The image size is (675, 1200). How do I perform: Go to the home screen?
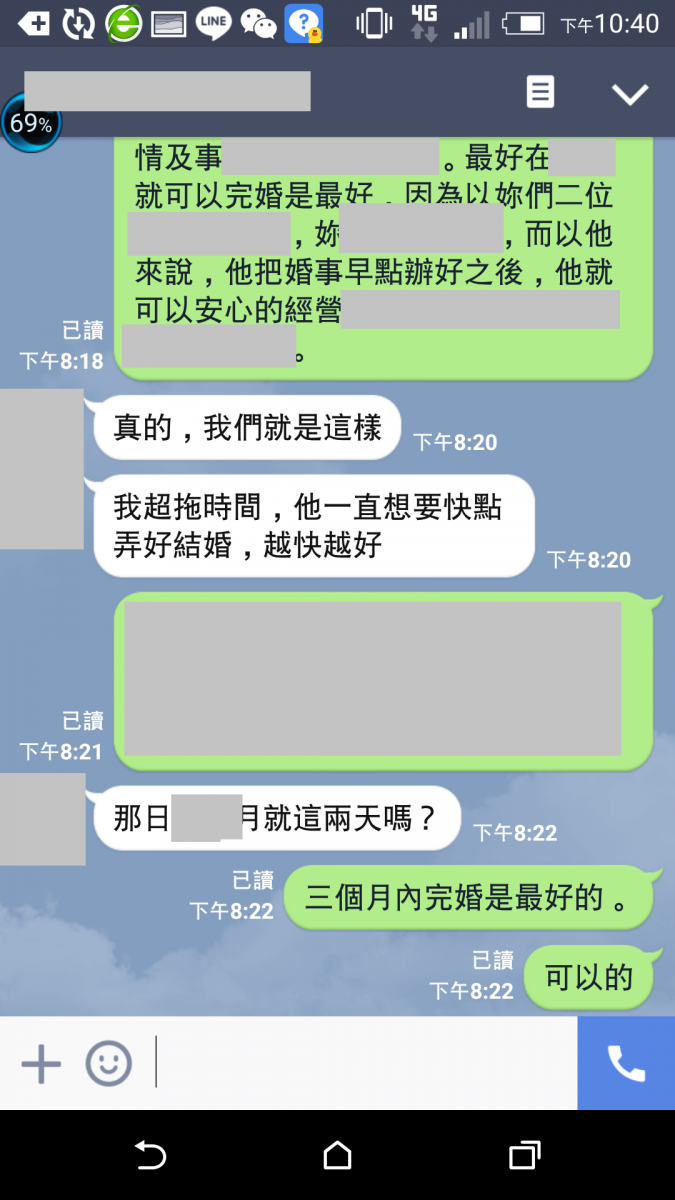(x=338, y=1156)
